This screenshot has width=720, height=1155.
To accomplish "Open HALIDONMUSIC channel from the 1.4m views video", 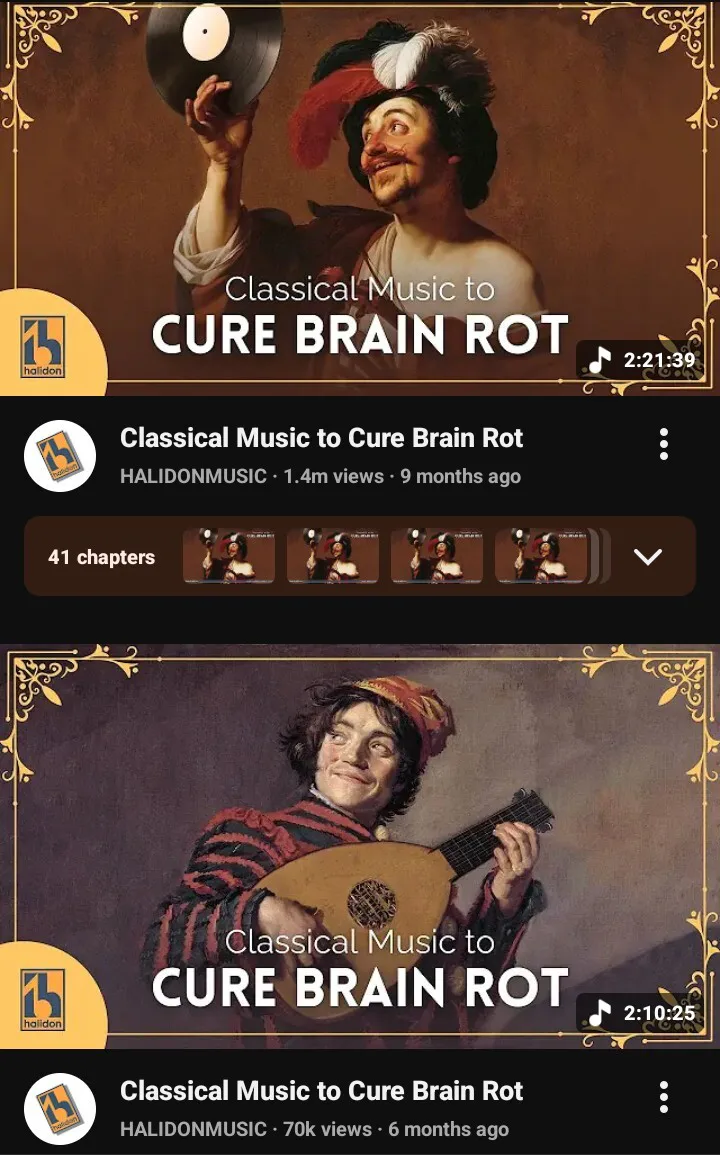I will pos(60,456).
